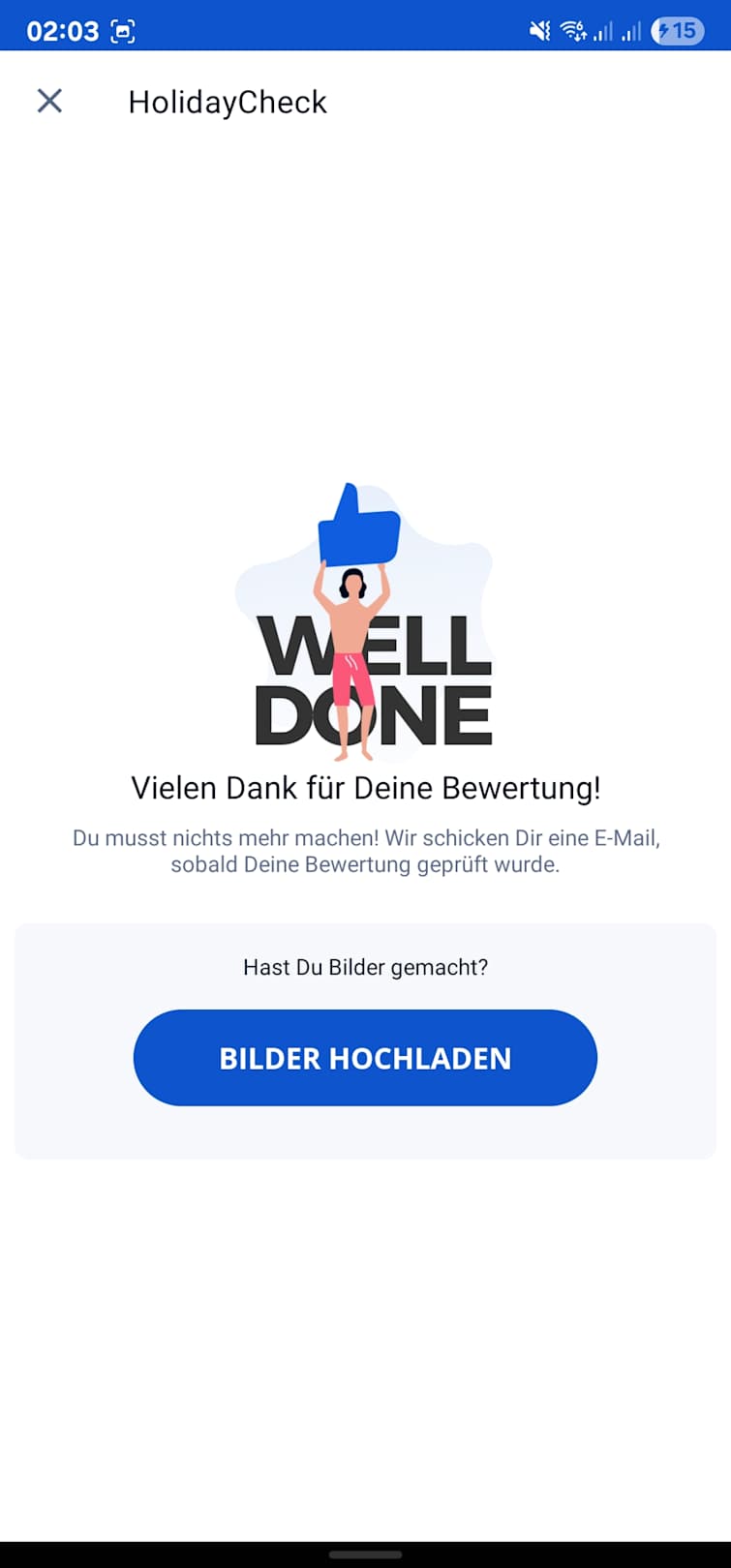Image resolution: width=731 pixels, height=1568 pixels.
Task: Tap the Bilder hochladen button
Action: click(x=365, y=1057)
